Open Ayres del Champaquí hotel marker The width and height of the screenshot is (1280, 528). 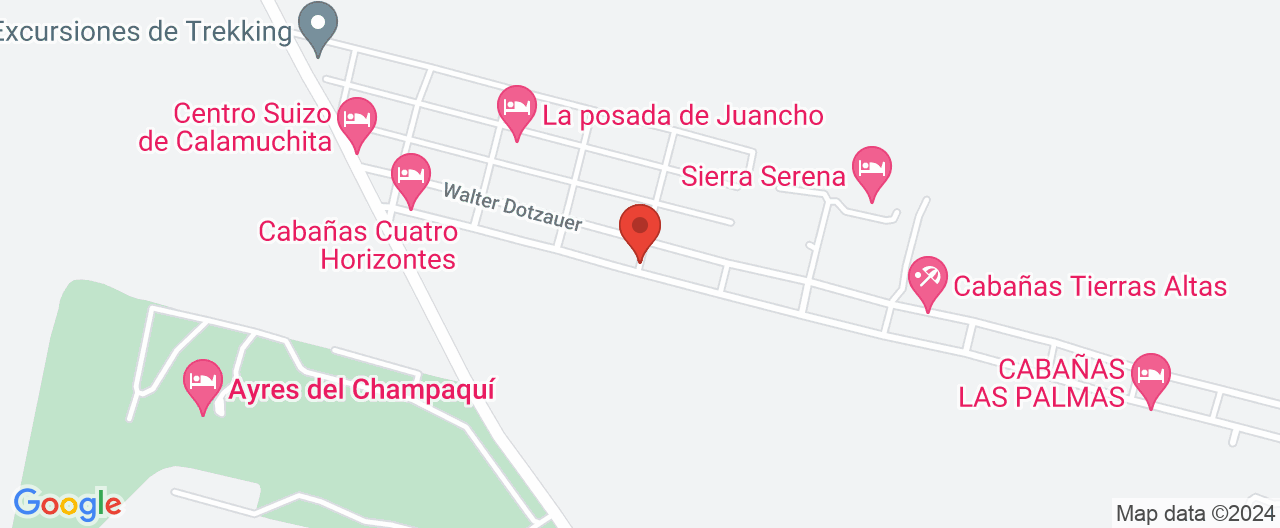point(204,384)
